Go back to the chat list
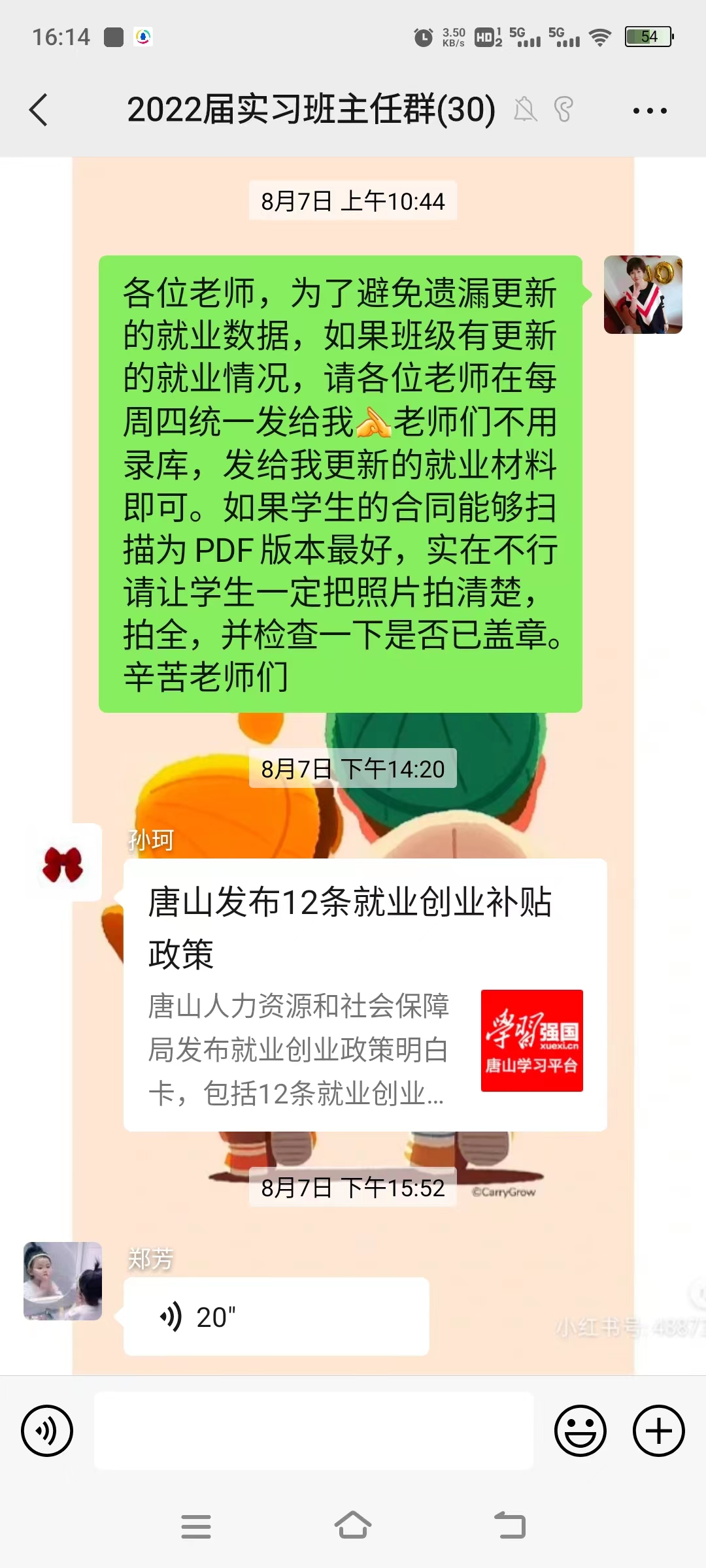Viewport: 706px width, 1568px height. 39,110
